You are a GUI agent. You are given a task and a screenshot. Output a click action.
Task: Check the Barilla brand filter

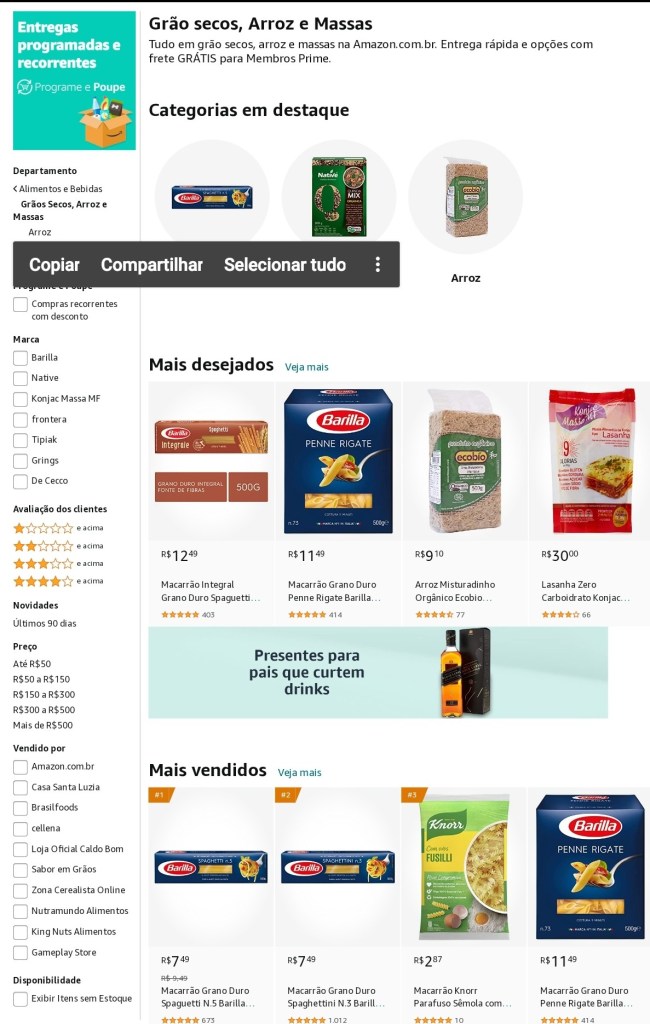[x=20, y=358]
